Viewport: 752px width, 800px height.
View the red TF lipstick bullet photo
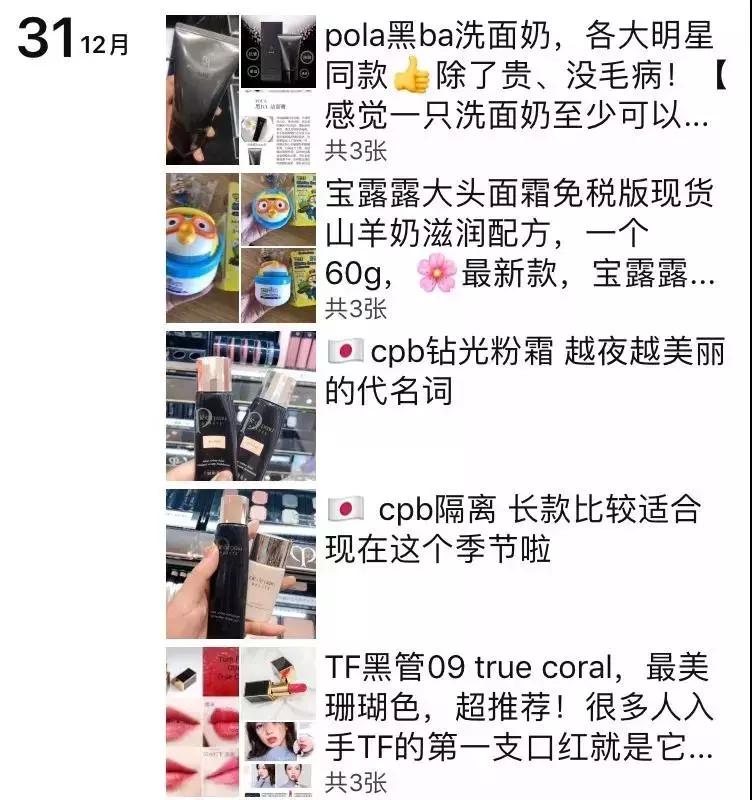pos(277,690)
